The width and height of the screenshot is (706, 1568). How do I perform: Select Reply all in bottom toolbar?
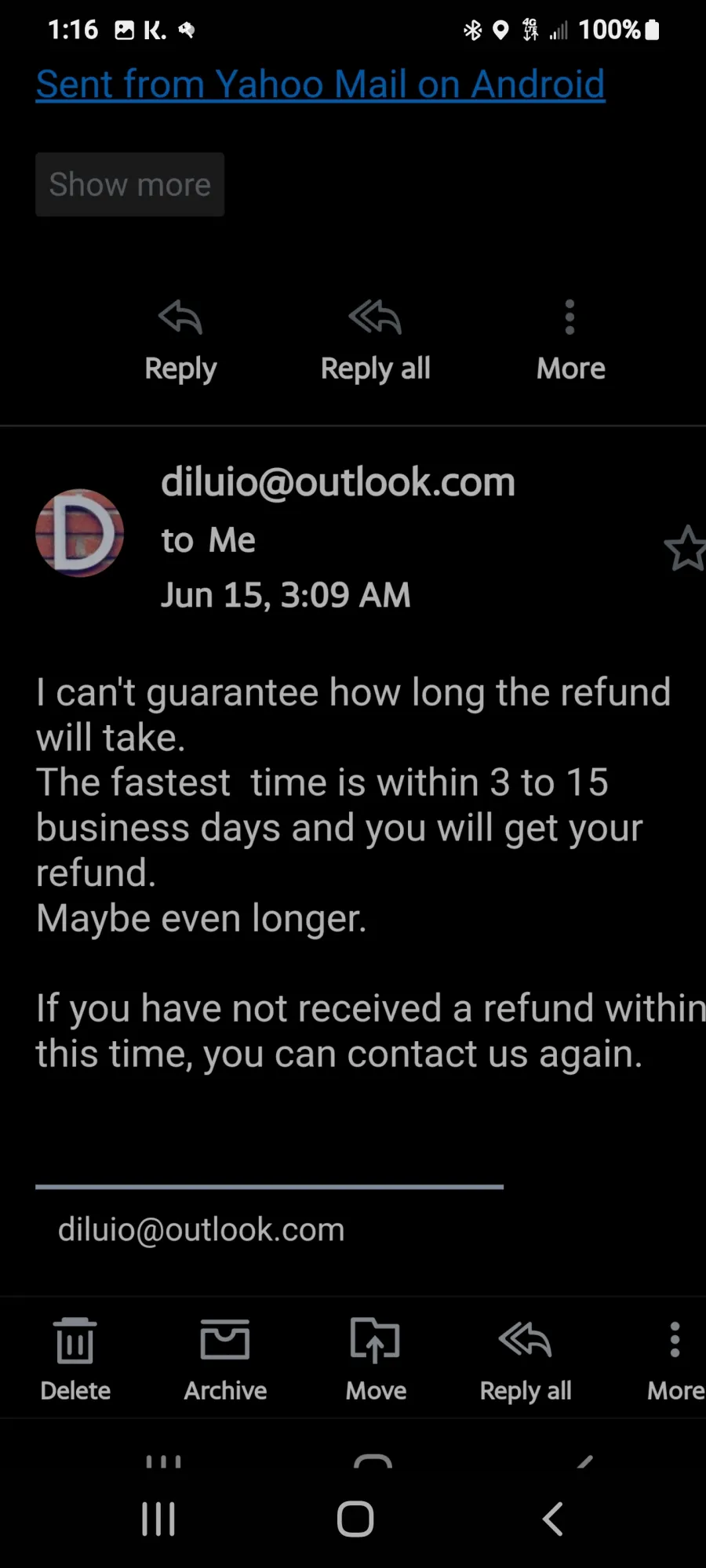tap(526, 1359)
